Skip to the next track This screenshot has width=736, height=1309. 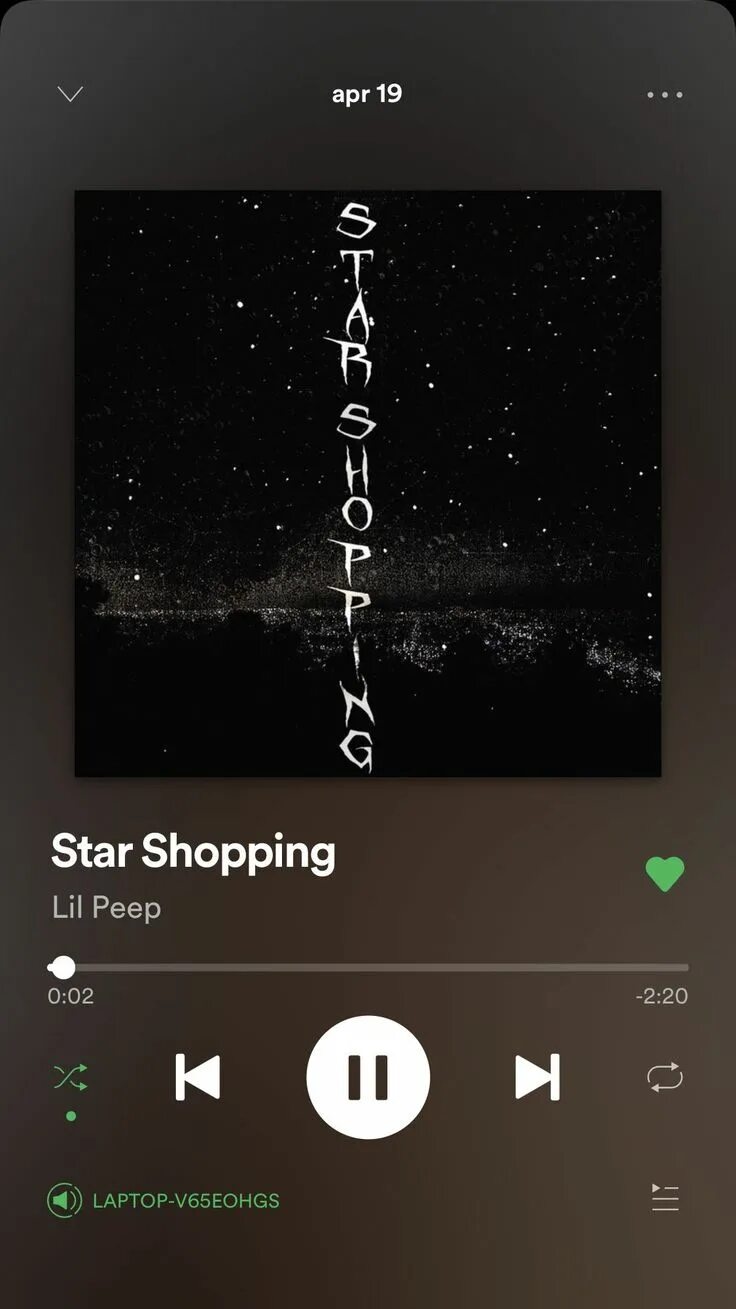(538, 1078)
